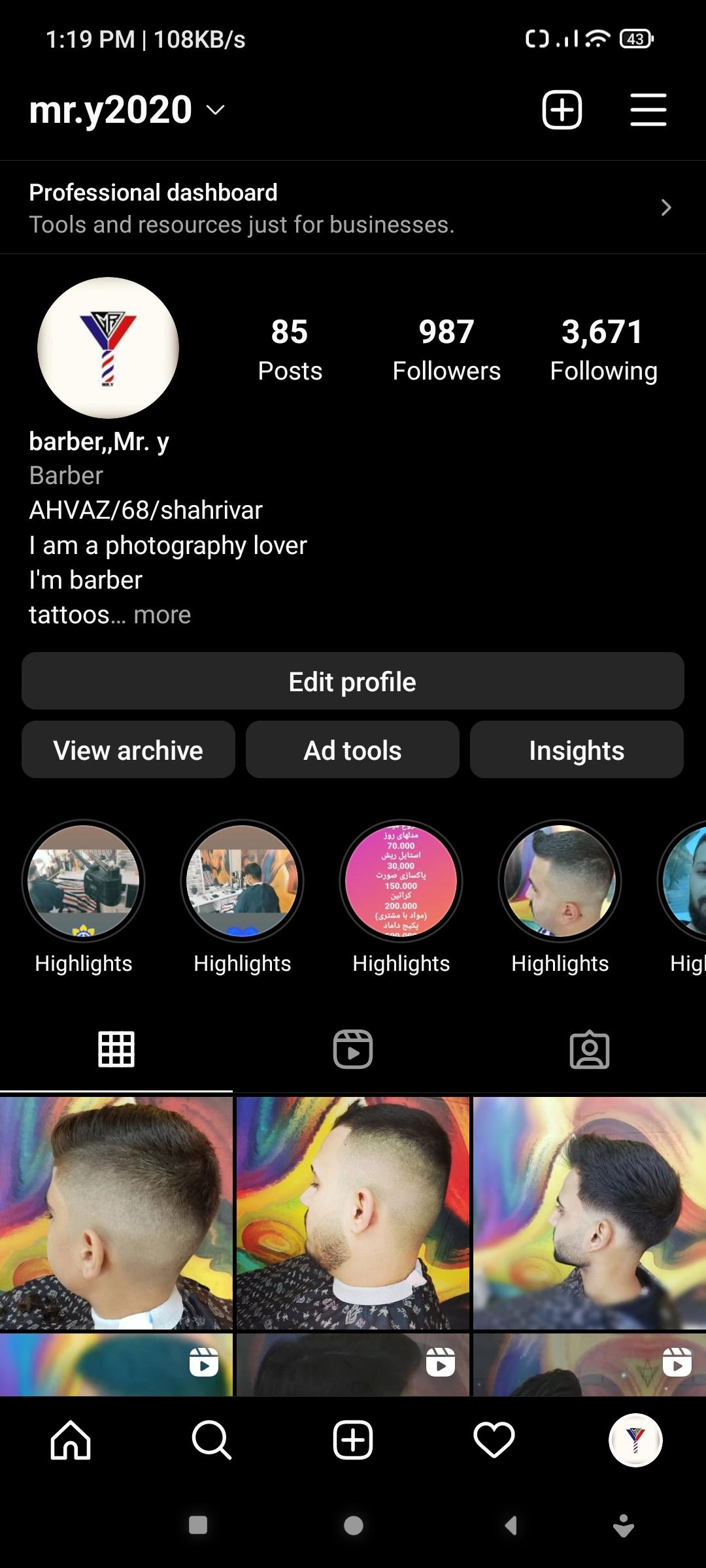This screenshot has width=706, height=1568.
Task: View the 3,671 Following list
Action: tap(603, 350)
